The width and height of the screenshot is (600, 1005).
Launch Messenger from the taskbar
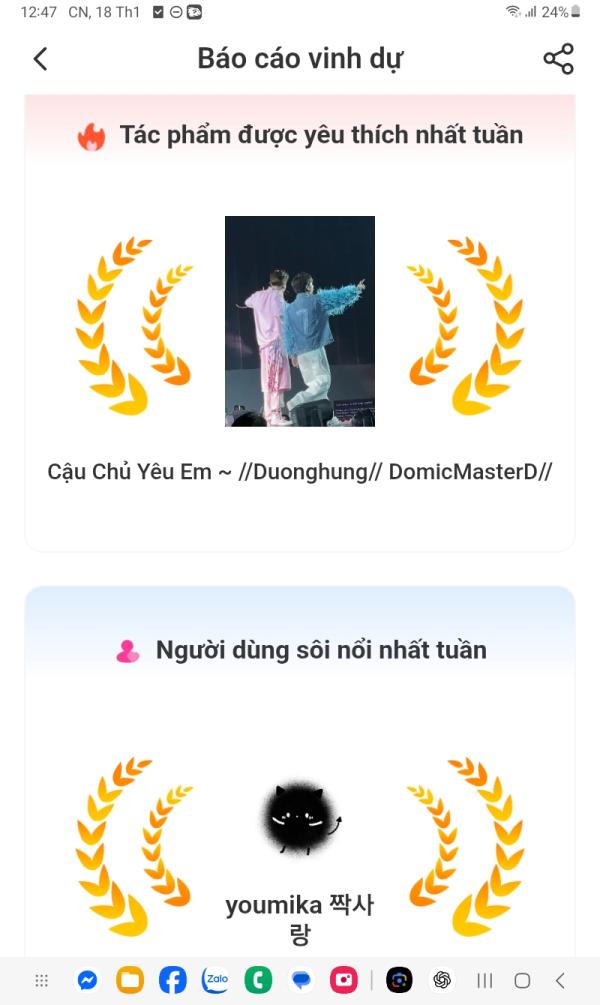(87, 981)
